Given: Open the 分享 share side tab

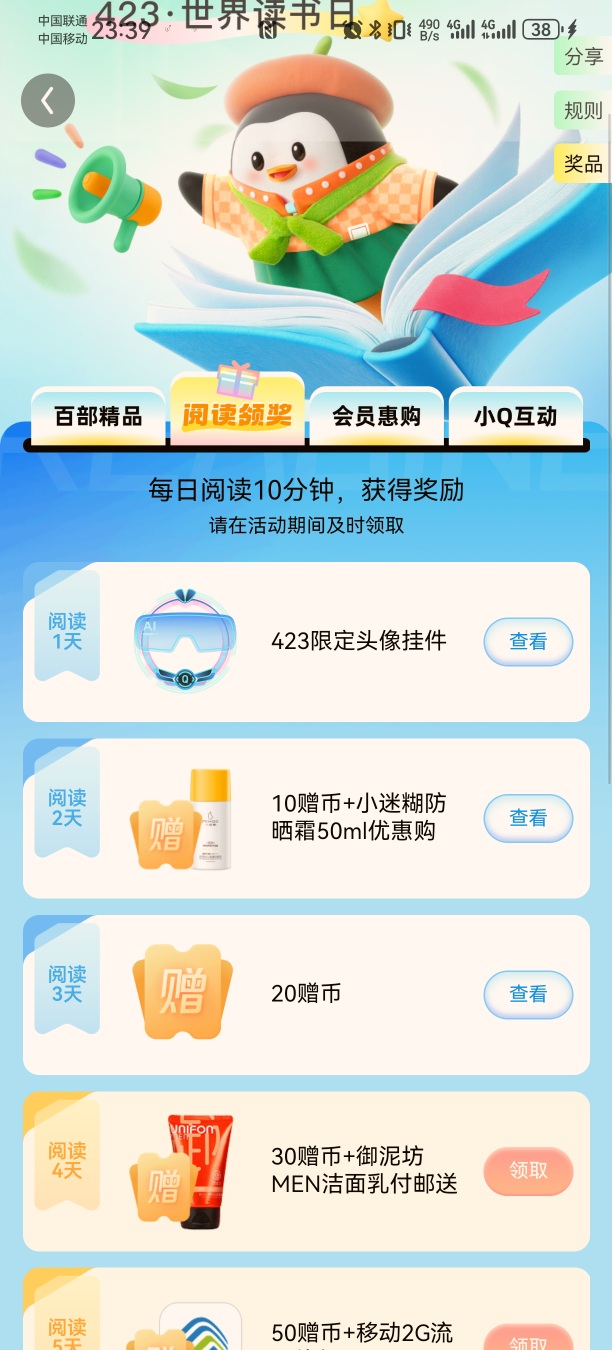Looking at the screenshot, I should pyautogui.click(x=584, y=57).
